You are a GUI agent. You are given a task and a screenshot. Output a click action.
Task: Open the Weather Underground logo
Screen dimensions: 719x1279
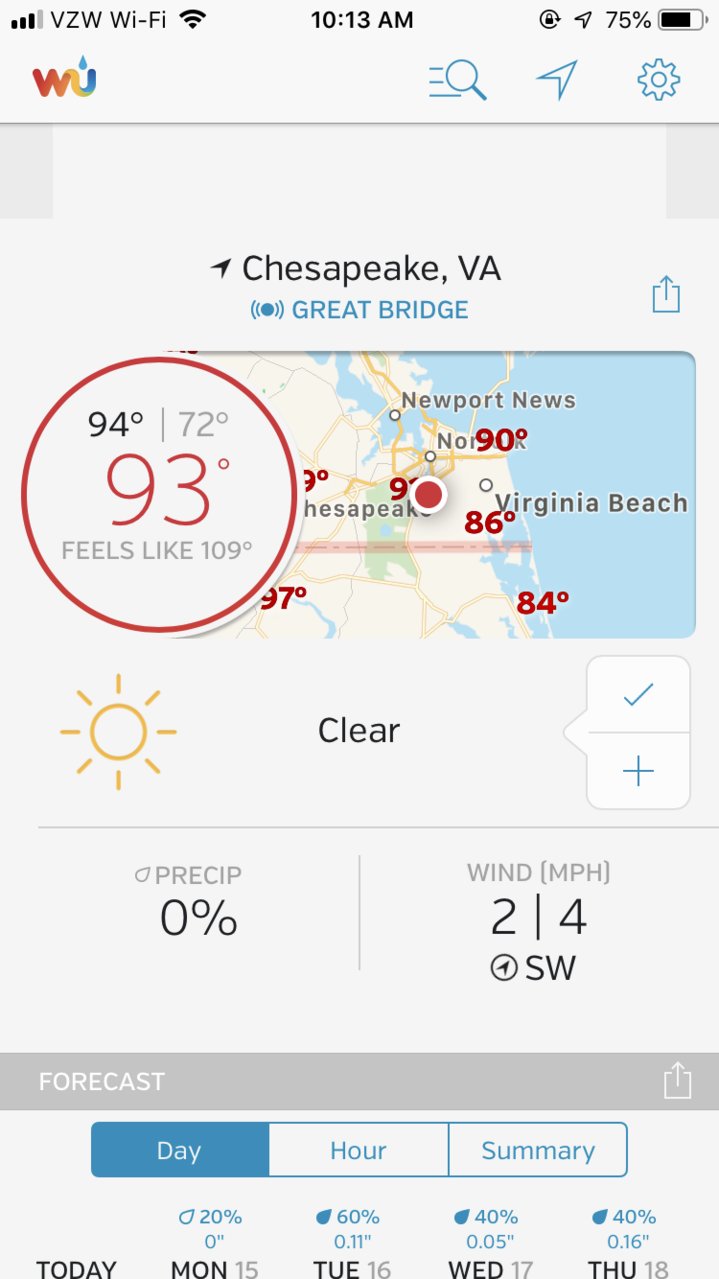[65, 78]
